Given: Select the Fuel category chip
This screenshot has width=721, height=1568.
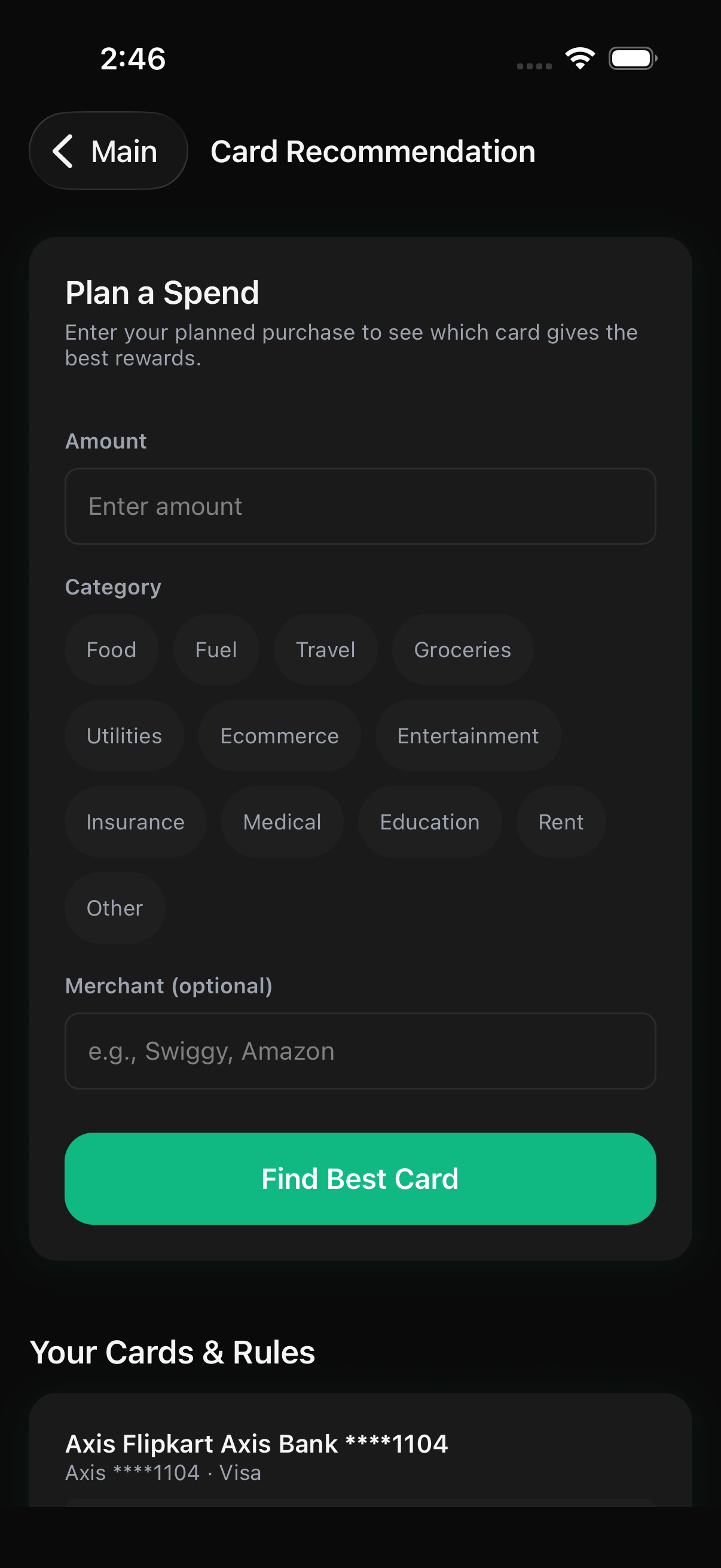Looking at the screenshot, I should (x=216, y=649).
